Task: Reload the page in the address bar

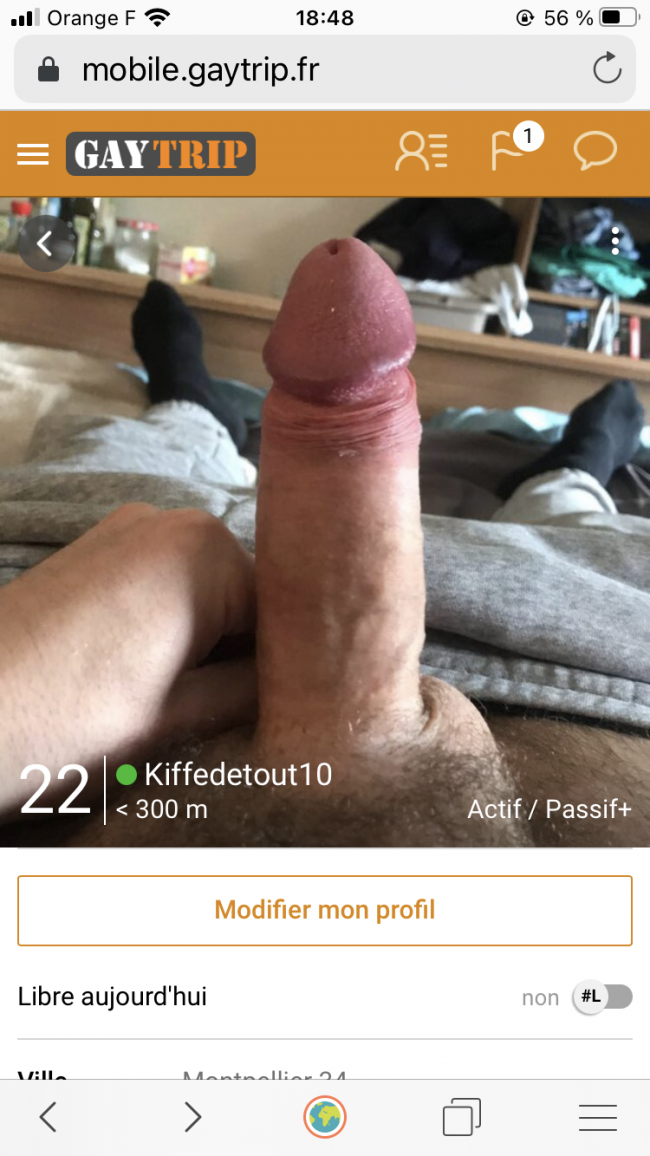Action: [607, 70]
